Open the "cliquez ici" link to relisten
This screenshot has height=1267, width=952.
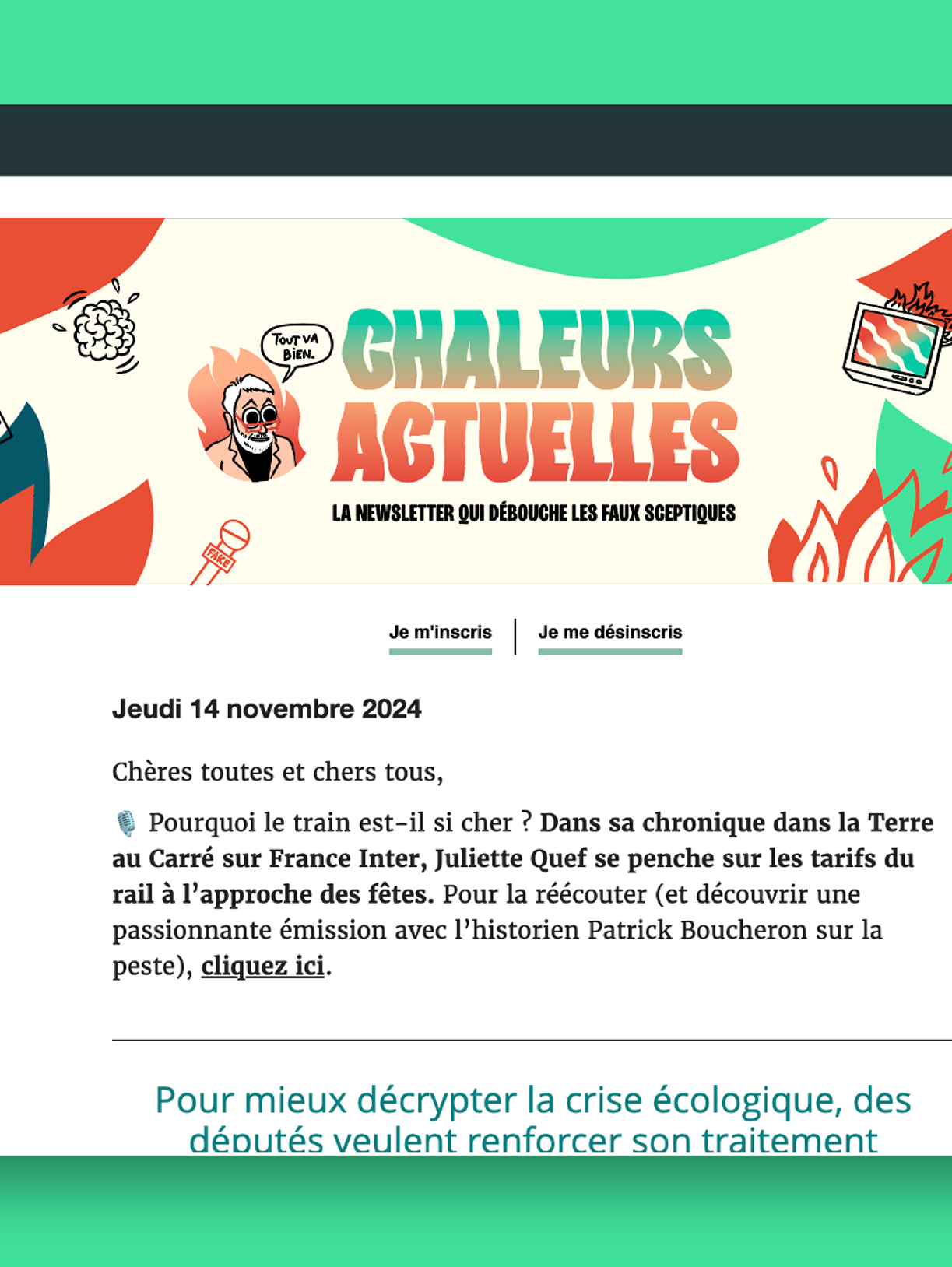coord(263,966)
